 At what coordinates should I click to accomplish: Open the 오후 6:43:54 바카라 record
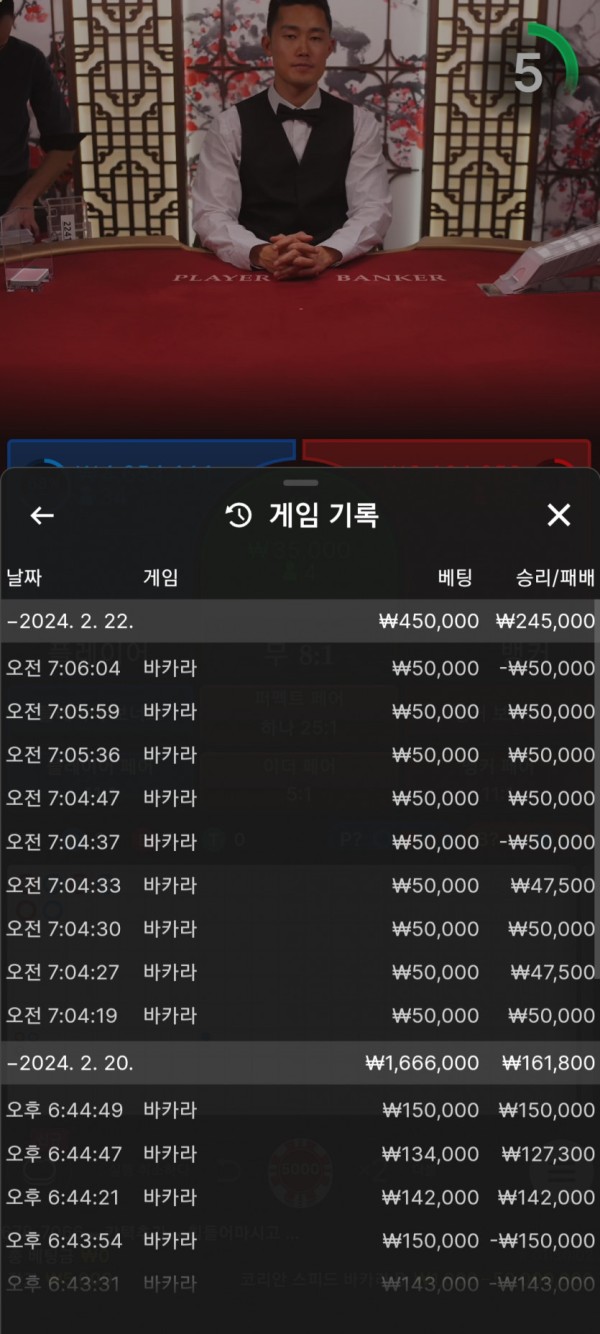300,1241
